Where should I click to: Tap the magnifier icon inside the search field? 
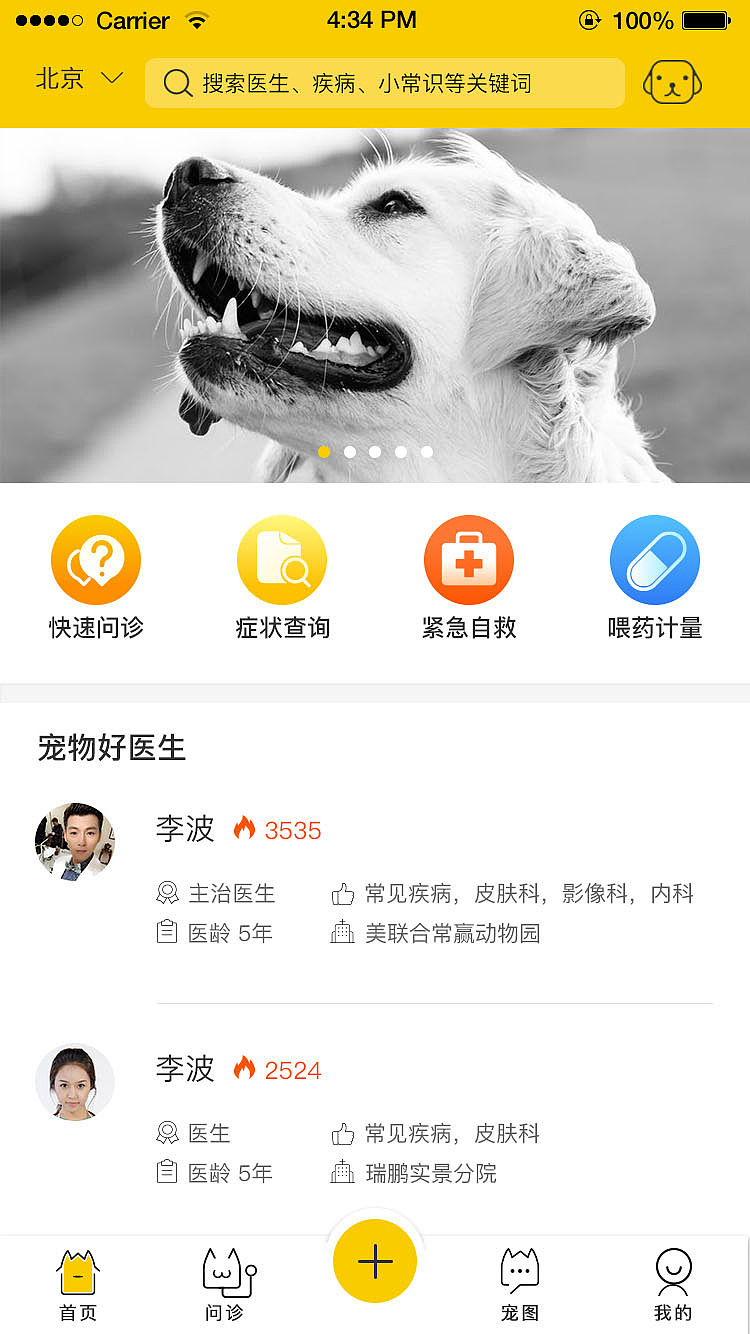(178, 83)
